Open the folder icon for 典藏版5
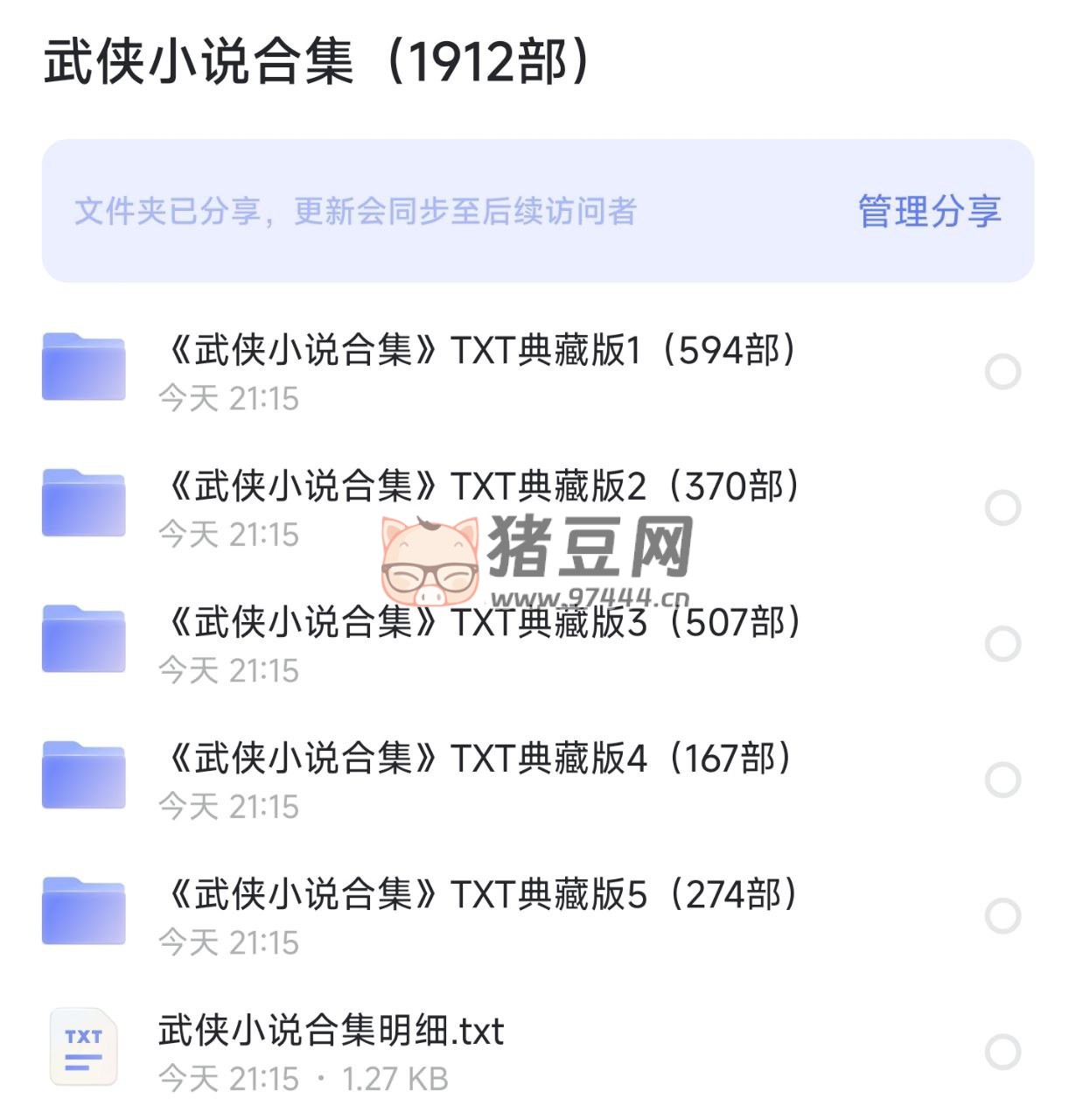1076x1120 pixels. coord(83,910)
